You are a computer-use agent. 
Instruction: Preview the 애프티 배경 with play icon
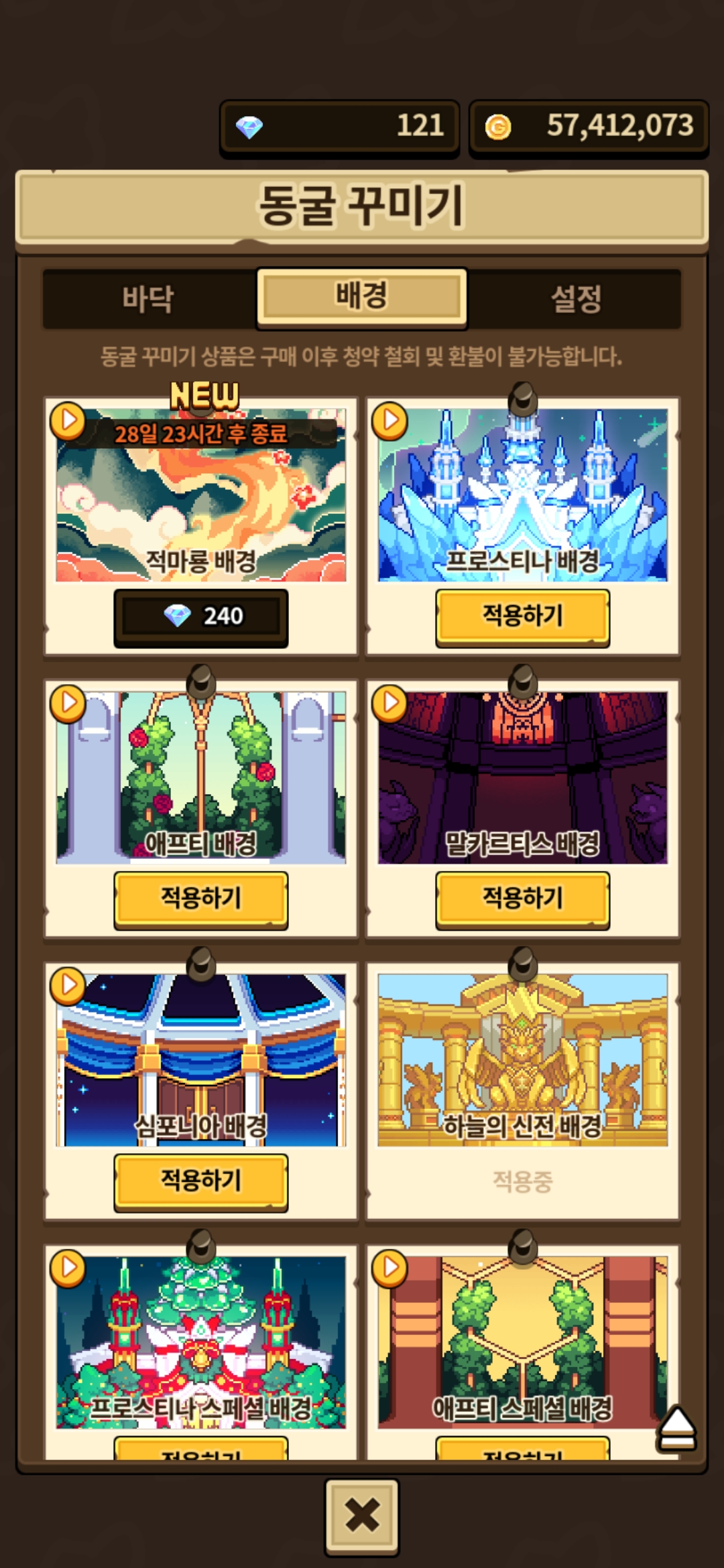click(x=68, y=703)
